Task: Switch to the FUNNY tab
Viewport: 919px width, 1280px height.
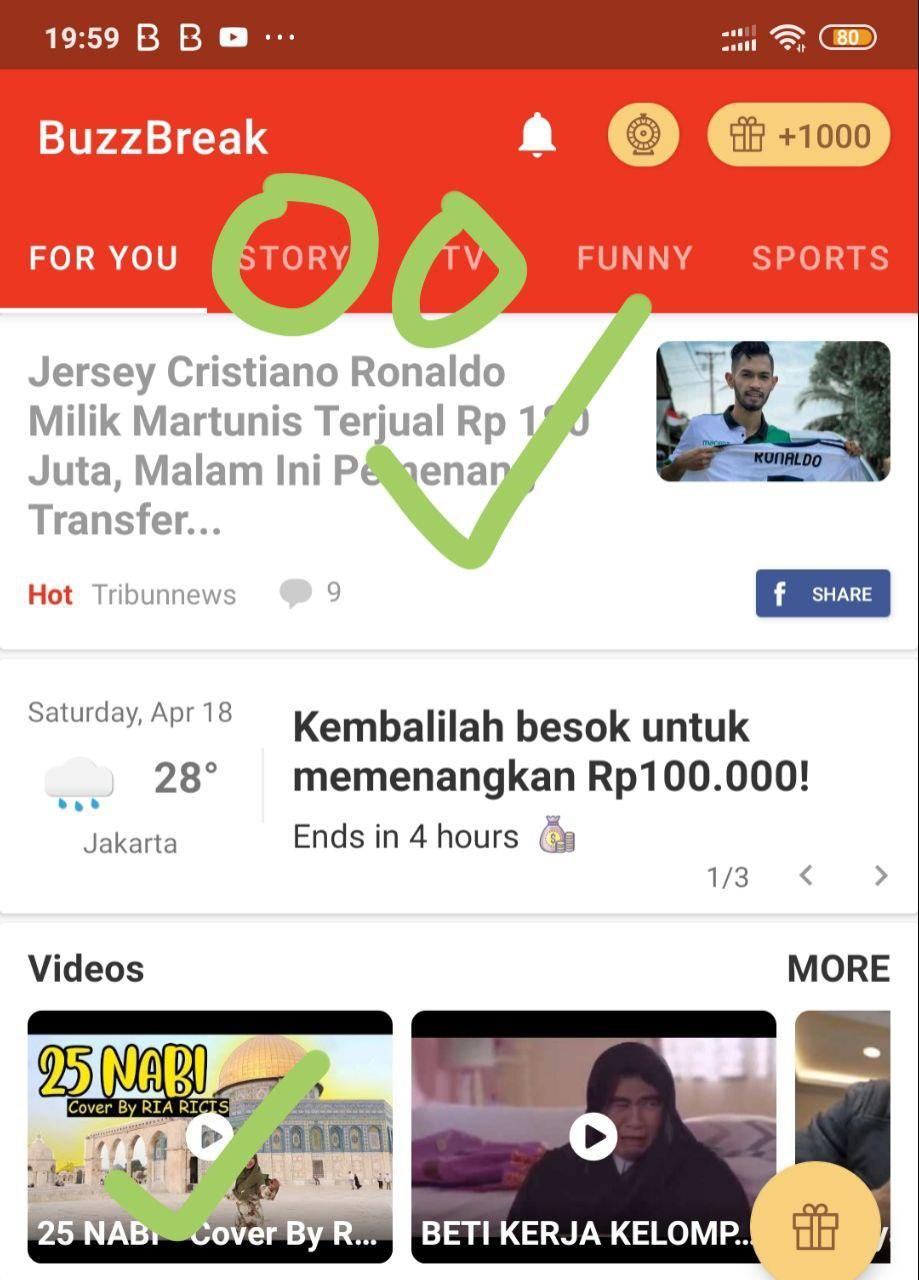Action: tap(634, 258)
